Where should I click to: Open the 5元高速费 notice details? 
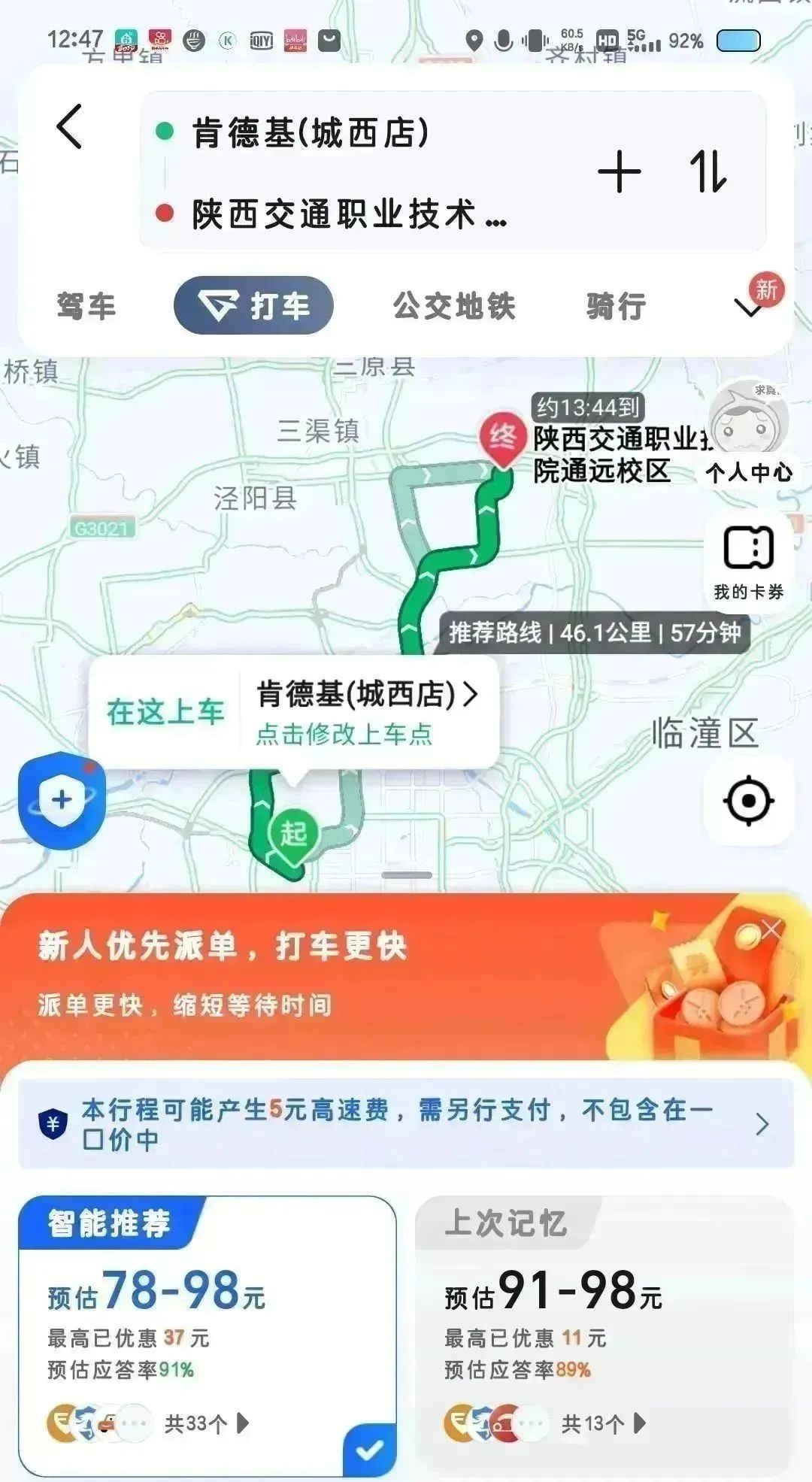click(406, 1123)
